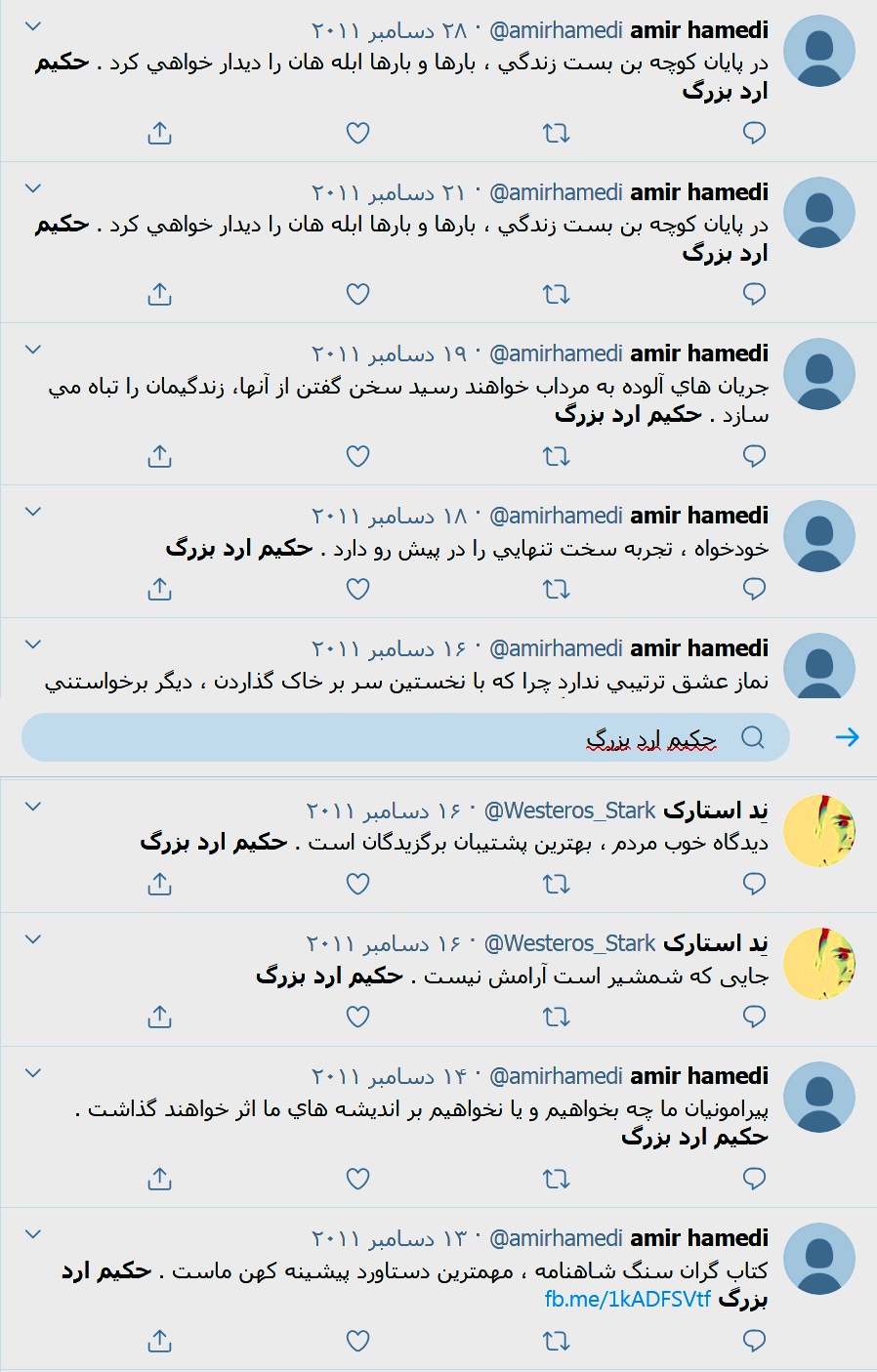Open ند استارک's profile picture on 'دیدگاه خوب مردم' tweet

[x=819, y=831]
